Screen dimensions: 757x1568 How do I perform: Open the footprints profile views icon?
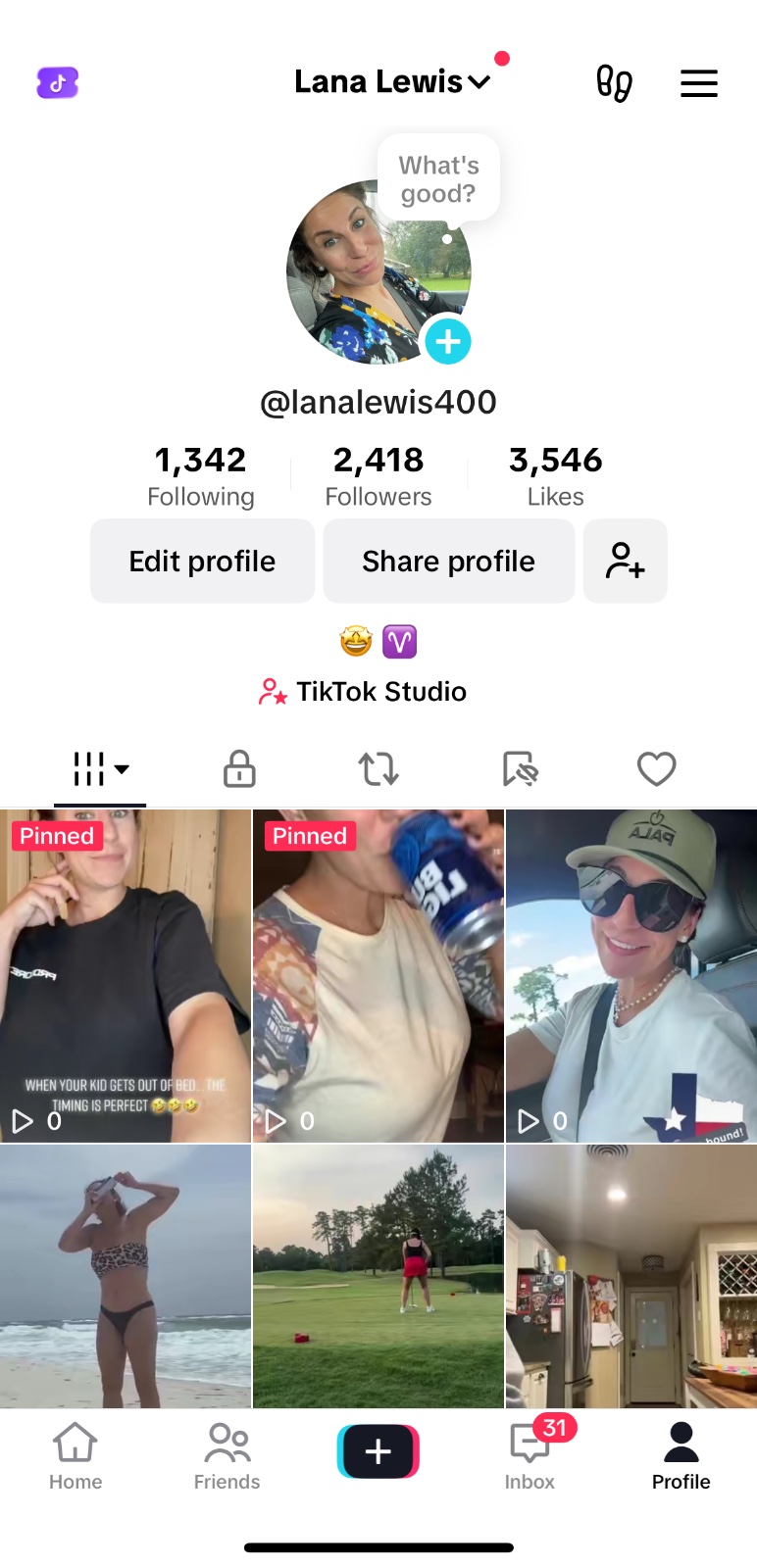(x=614, y=83)
